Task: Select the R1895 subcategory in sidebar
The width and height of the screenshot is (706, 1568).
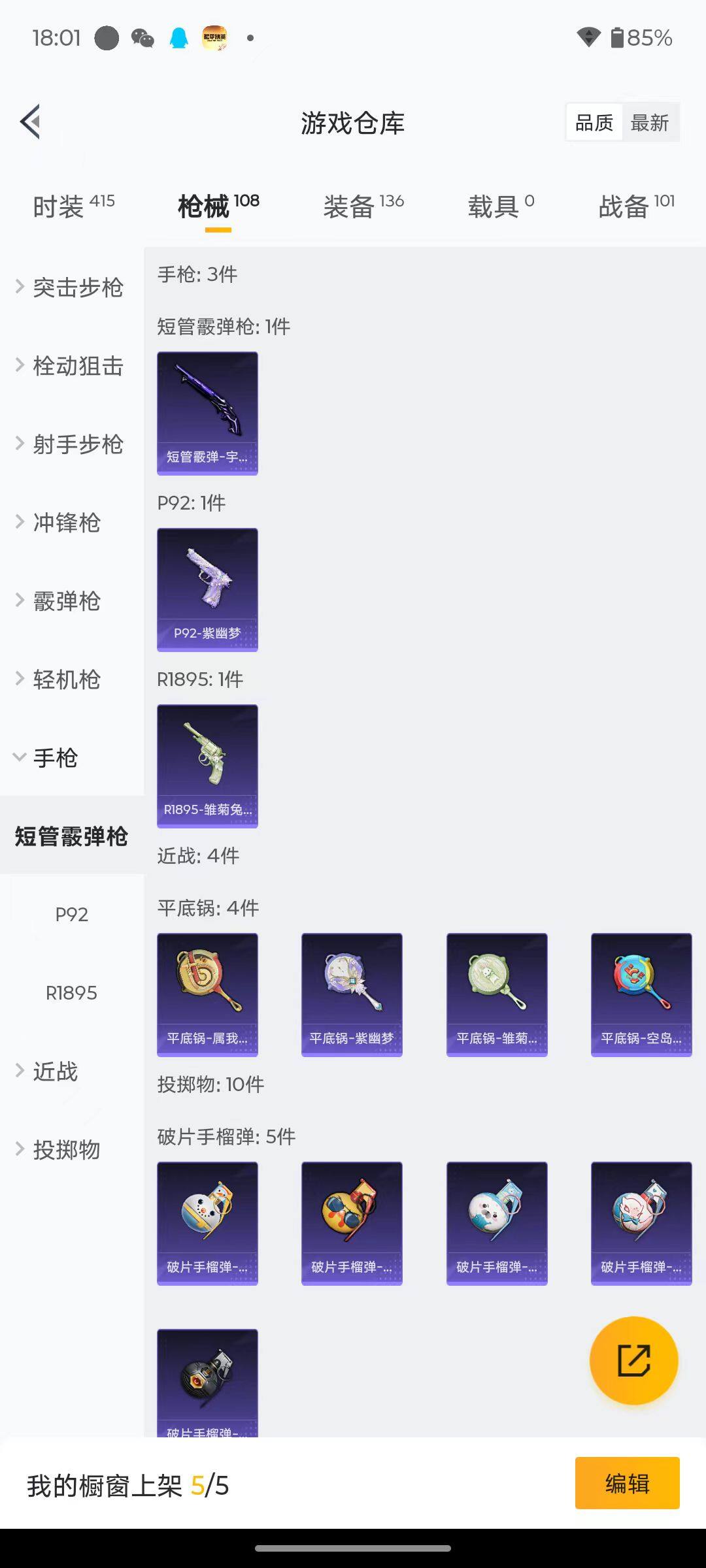Action: point(71,992)
